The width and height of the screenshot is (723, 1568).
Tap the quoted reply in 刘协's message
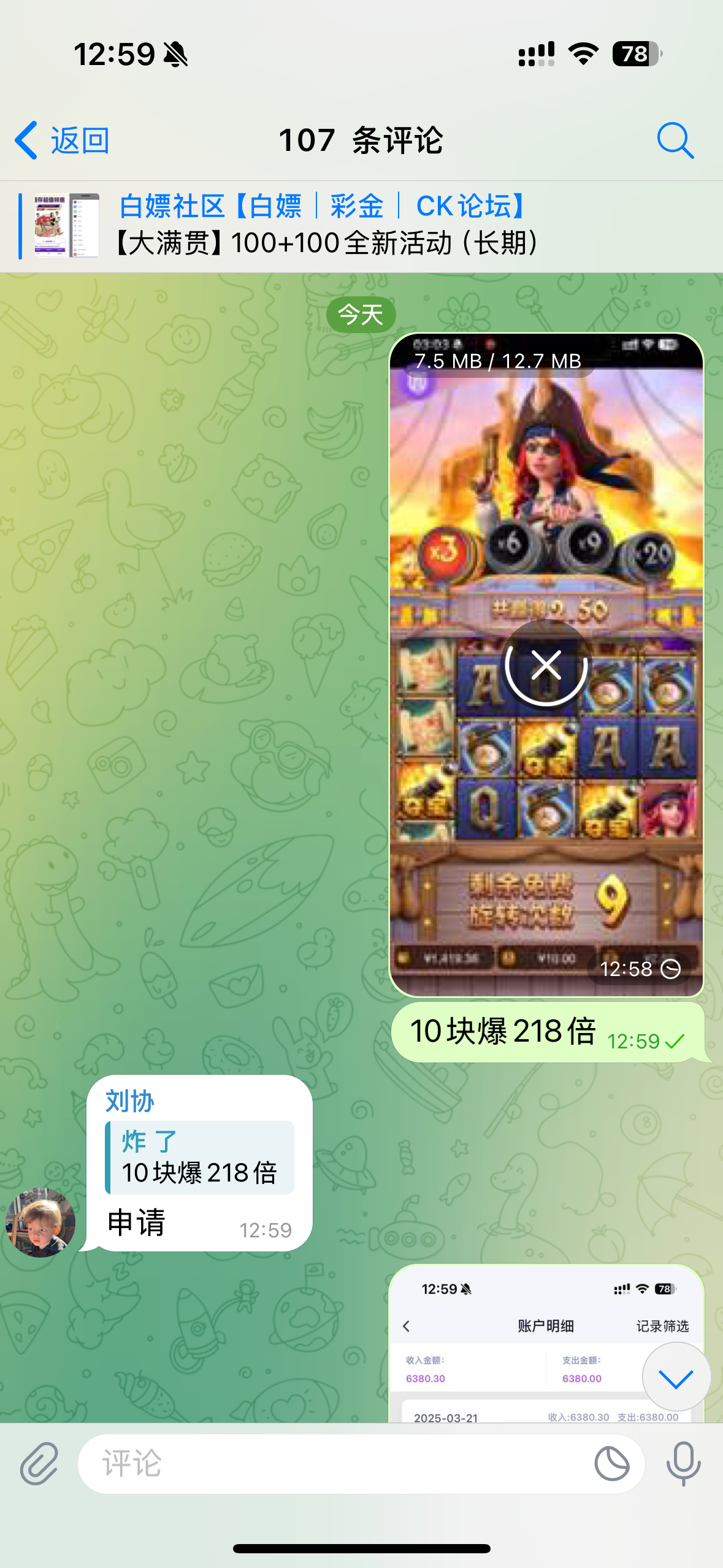199,1158
